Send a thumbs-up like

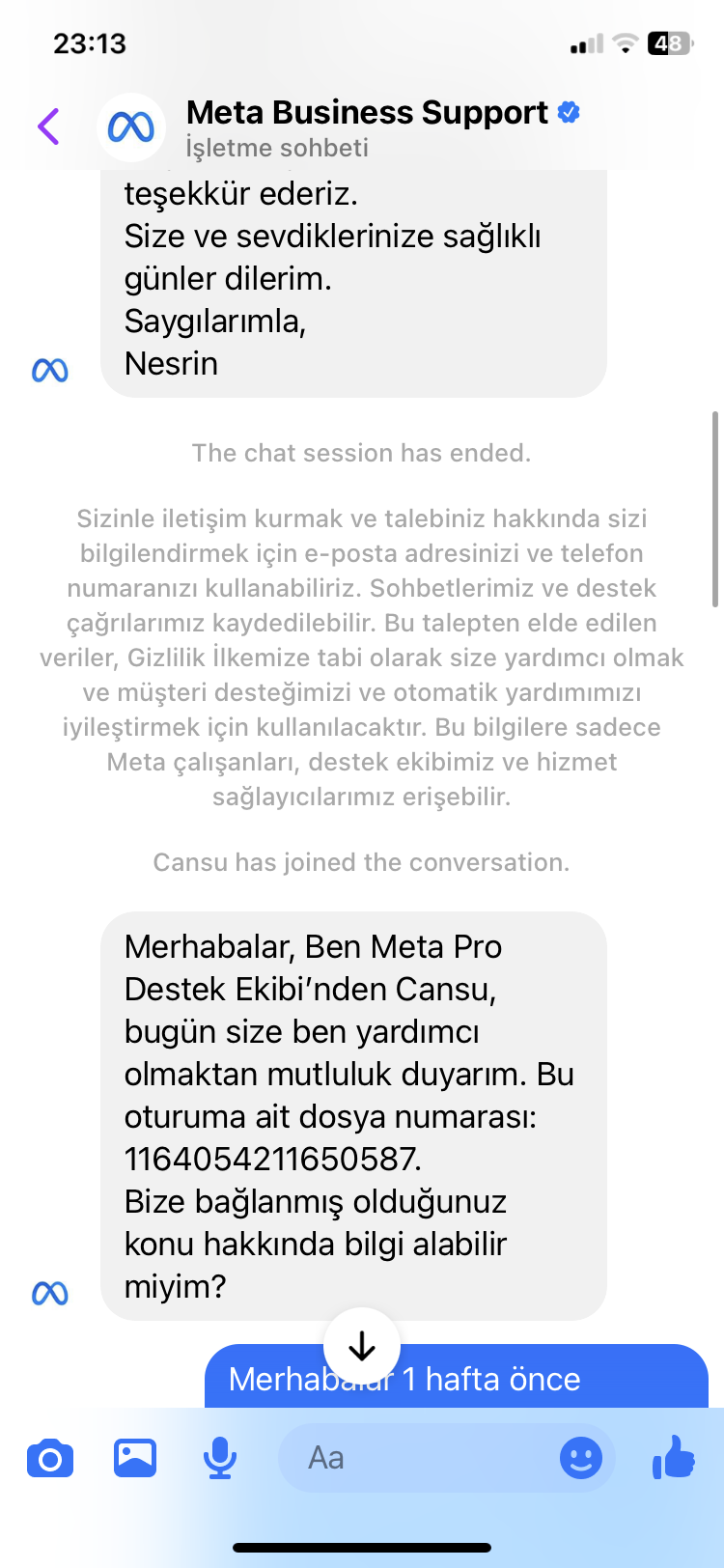tap(674, 1457)
